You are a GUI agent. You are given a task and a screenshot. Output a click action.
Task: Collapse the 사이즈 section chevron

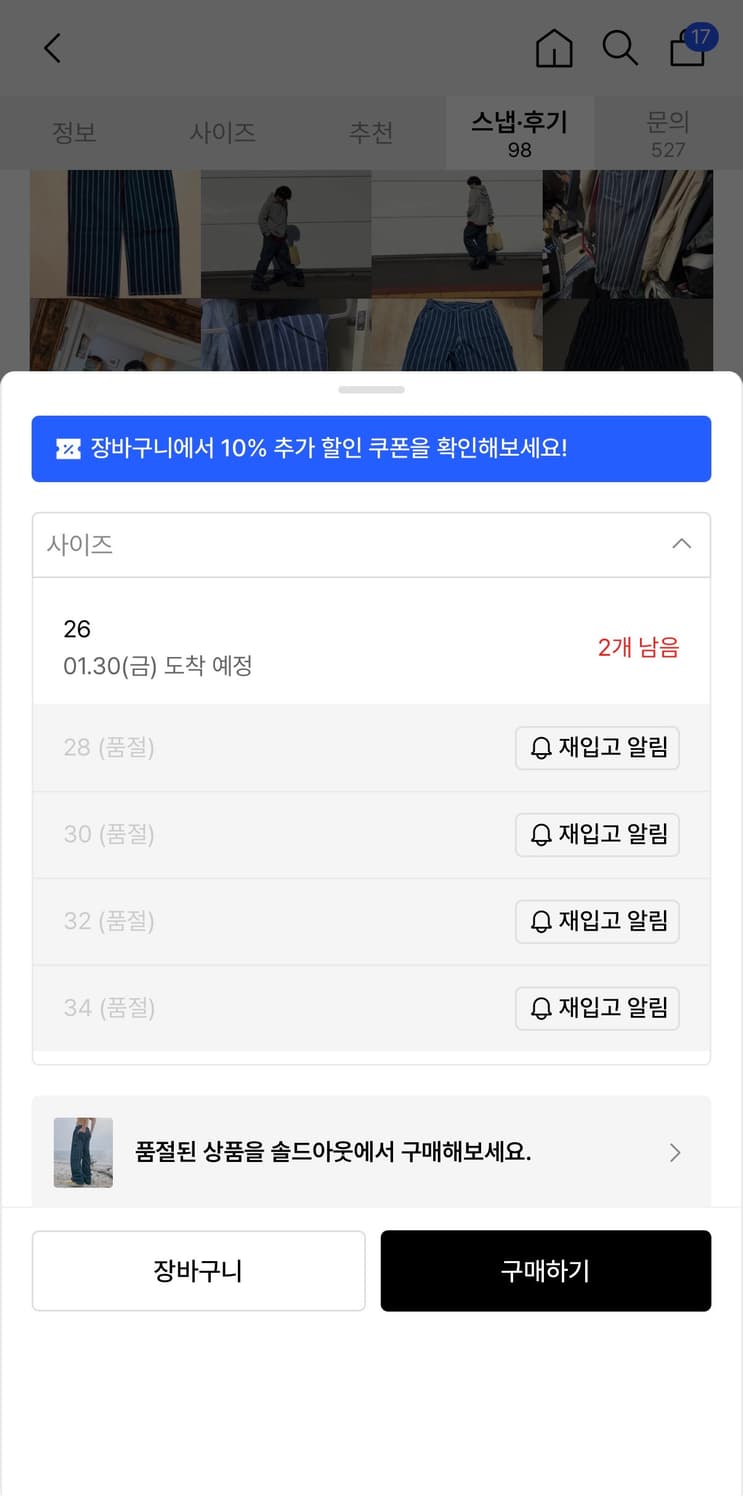pyautogui.click(x=681, y=544)
